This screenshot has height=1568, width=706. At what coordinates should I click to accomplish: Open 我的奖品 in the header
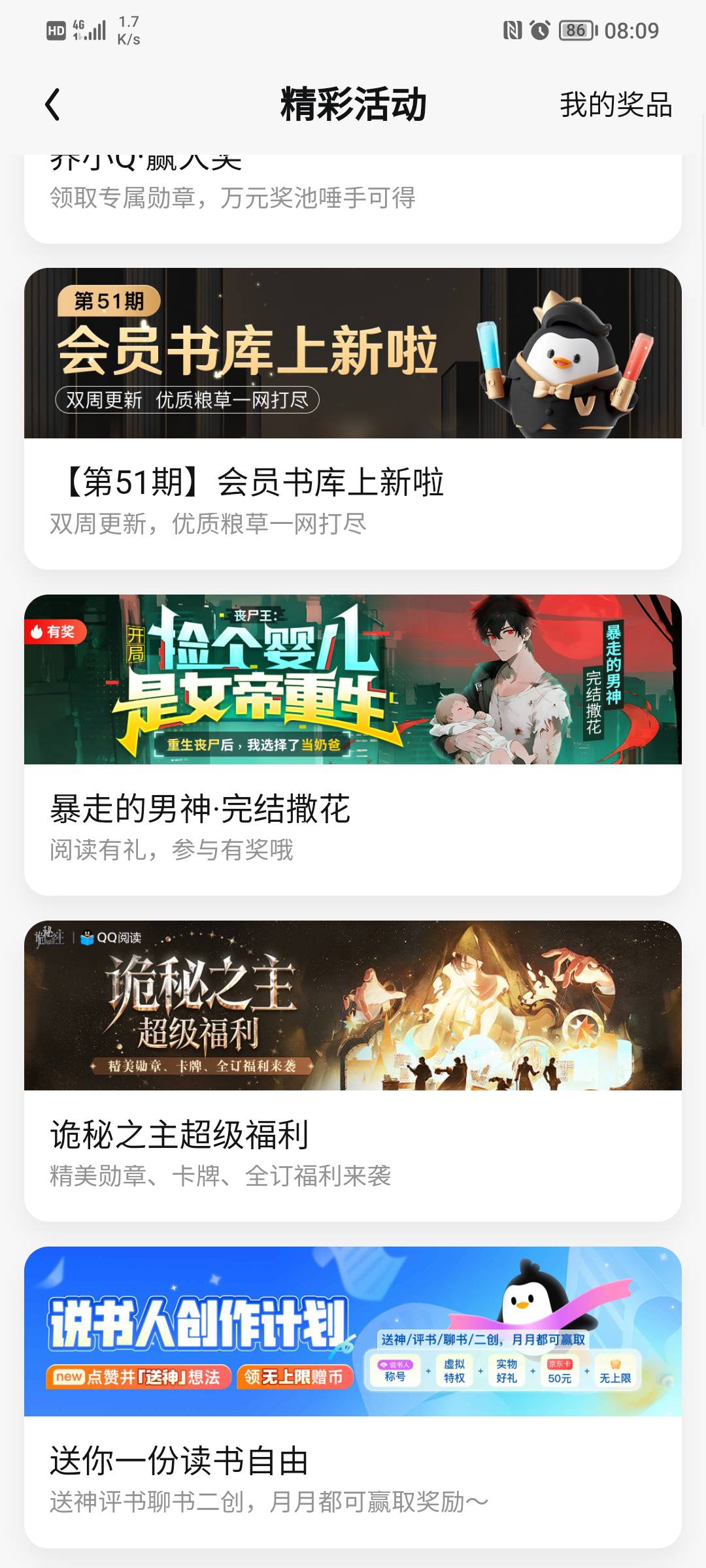(616, 105)
